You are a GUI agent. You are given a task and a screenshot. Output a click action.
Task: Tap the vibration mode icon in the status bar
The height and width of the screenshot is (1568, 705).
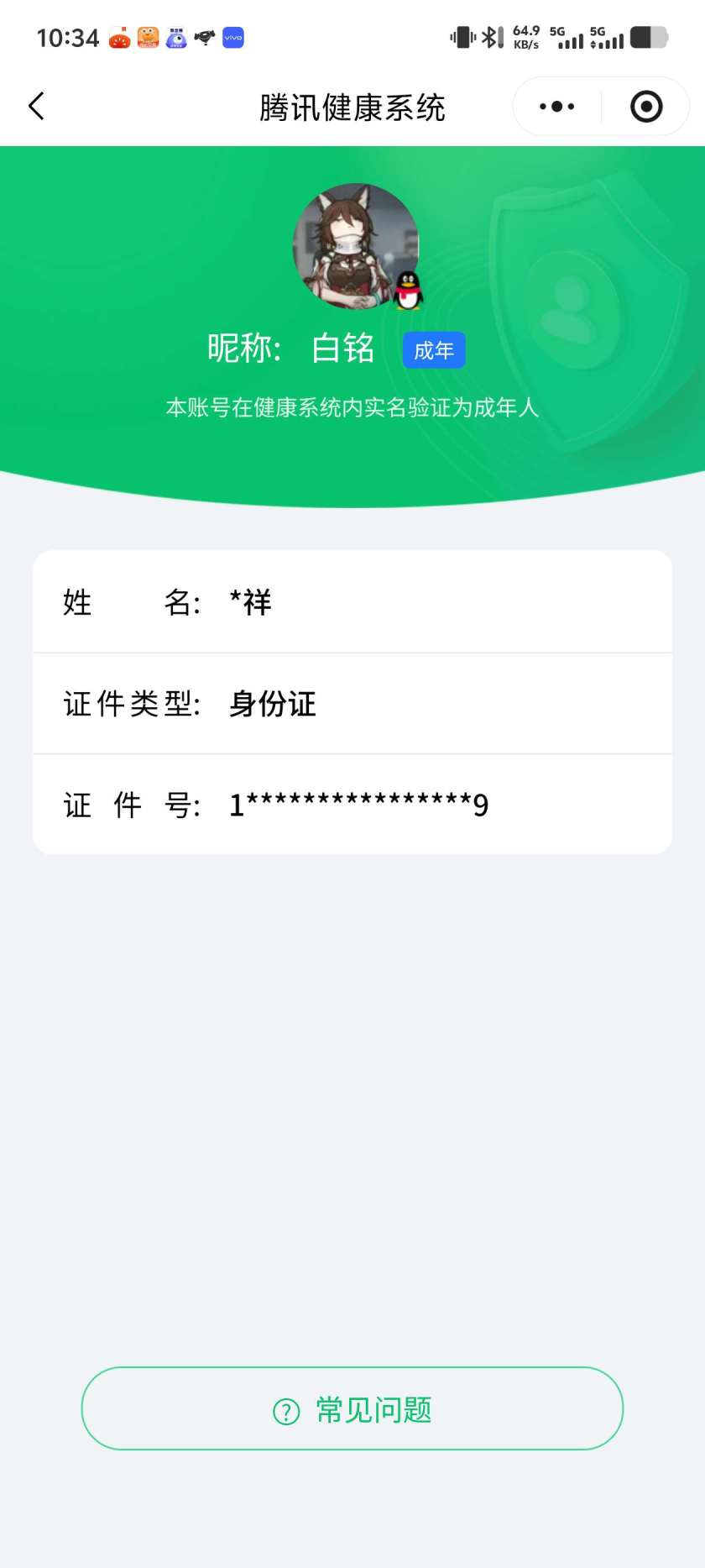click(x=464, y=37)
